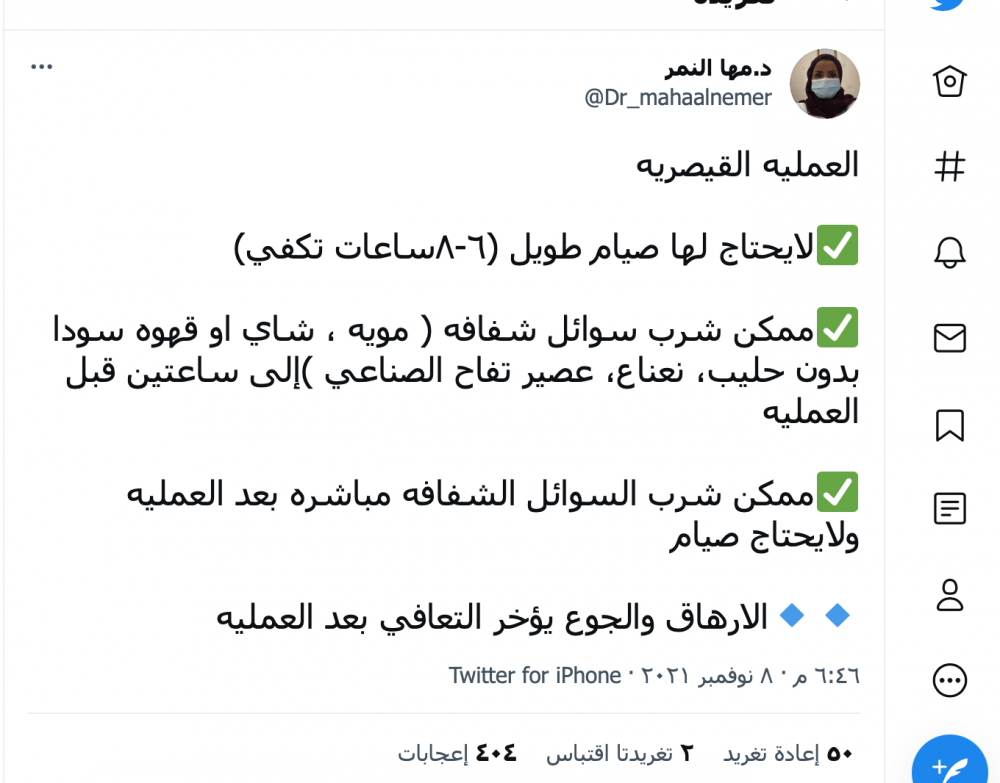Open your Profile person icon
The height and width of the screenshot is (783, 1000).
pos(949,595)
